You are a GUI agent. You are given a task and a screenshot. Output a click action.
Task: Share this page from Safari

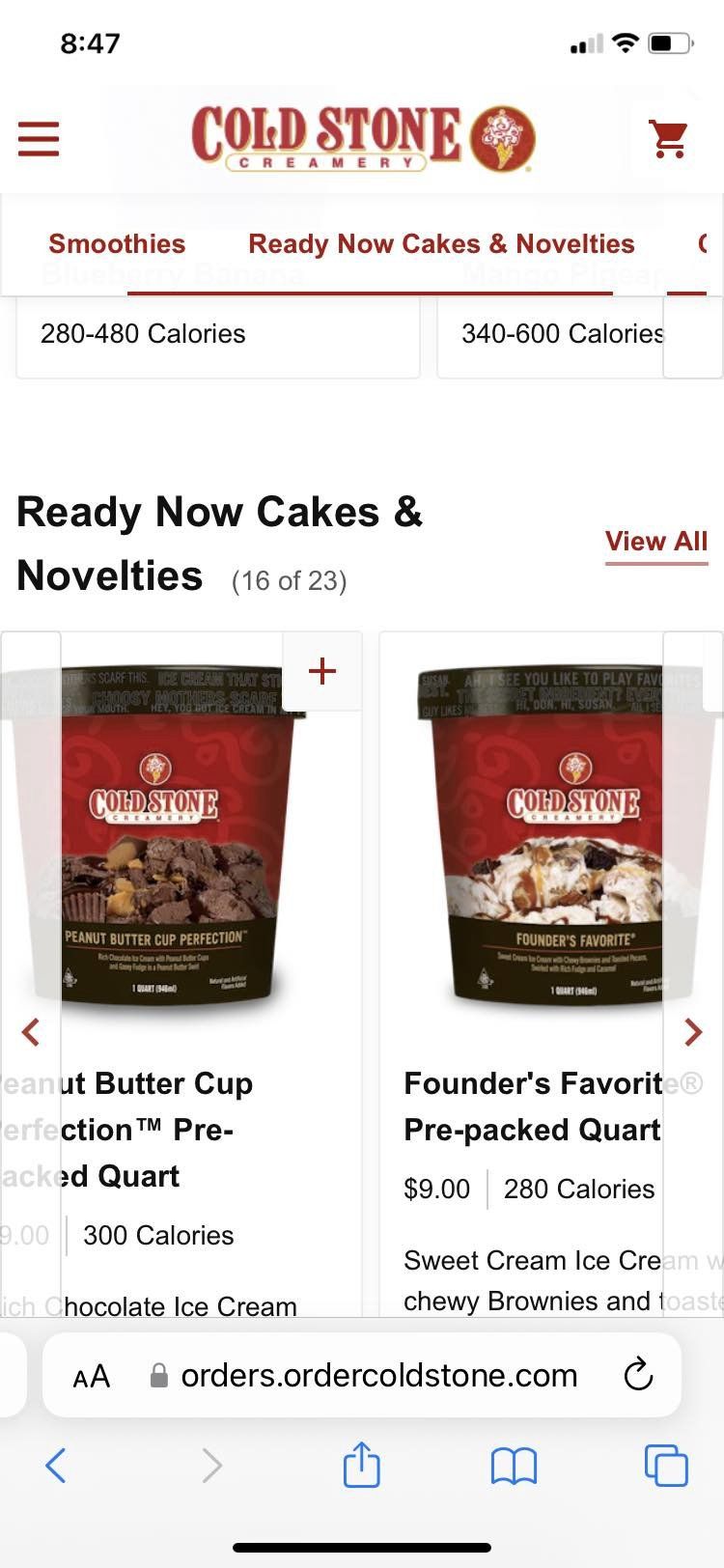[362, 1465]
